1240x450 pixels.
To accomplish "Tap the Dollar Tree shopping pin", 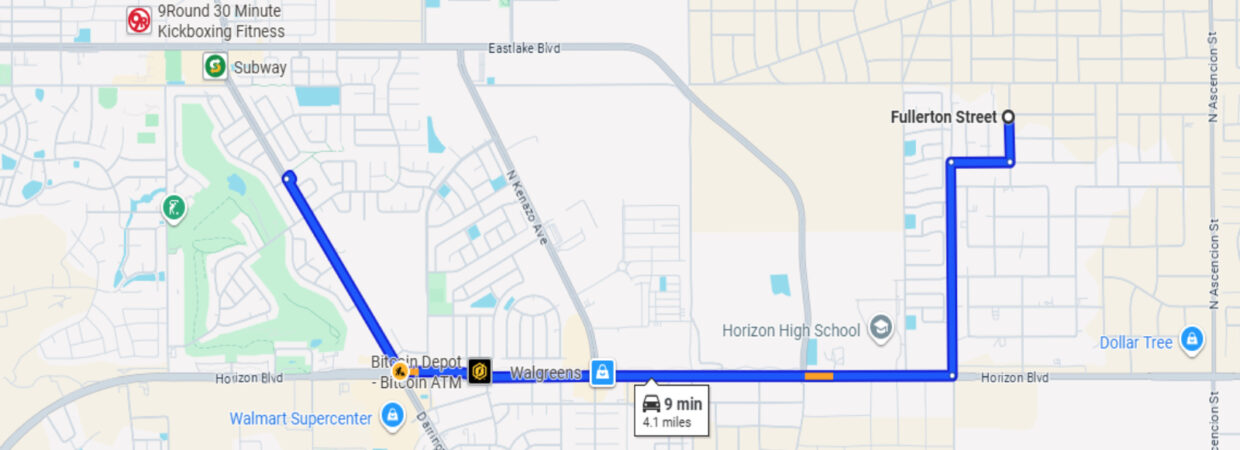I will tap(1191, 340).
